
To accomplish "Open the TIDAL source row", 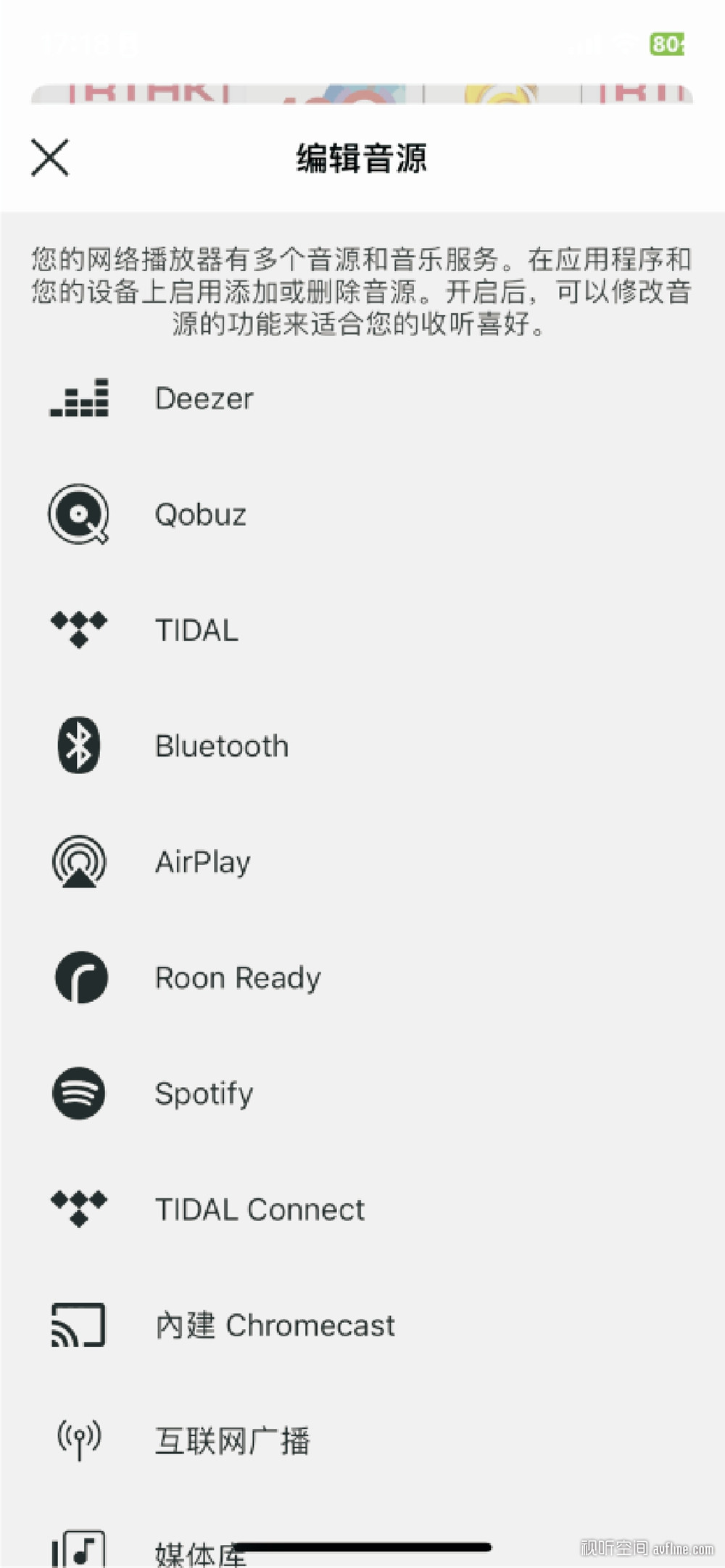I will point(362,630).
